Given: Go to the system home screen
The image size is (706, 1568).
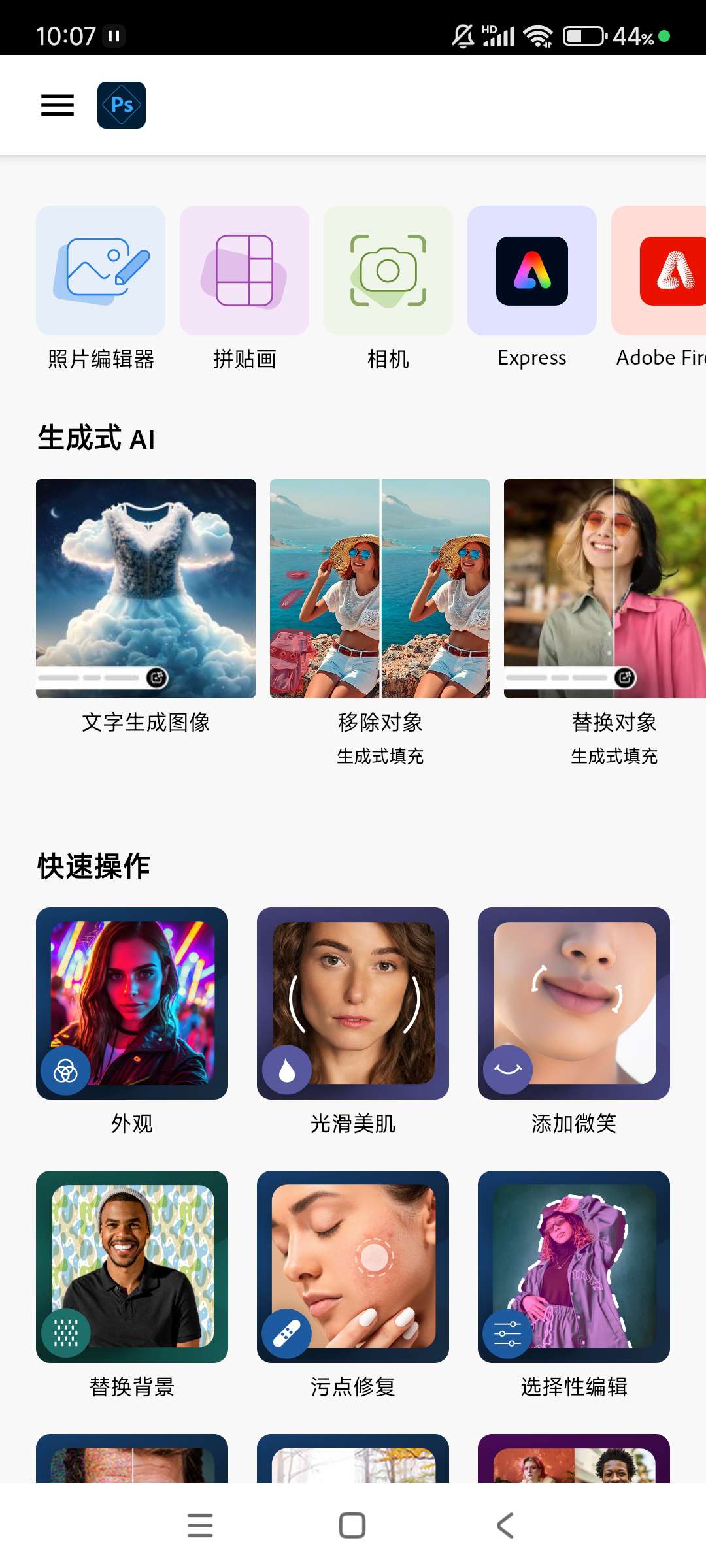Looking at the screenshot, I should tap(352, 1526).
